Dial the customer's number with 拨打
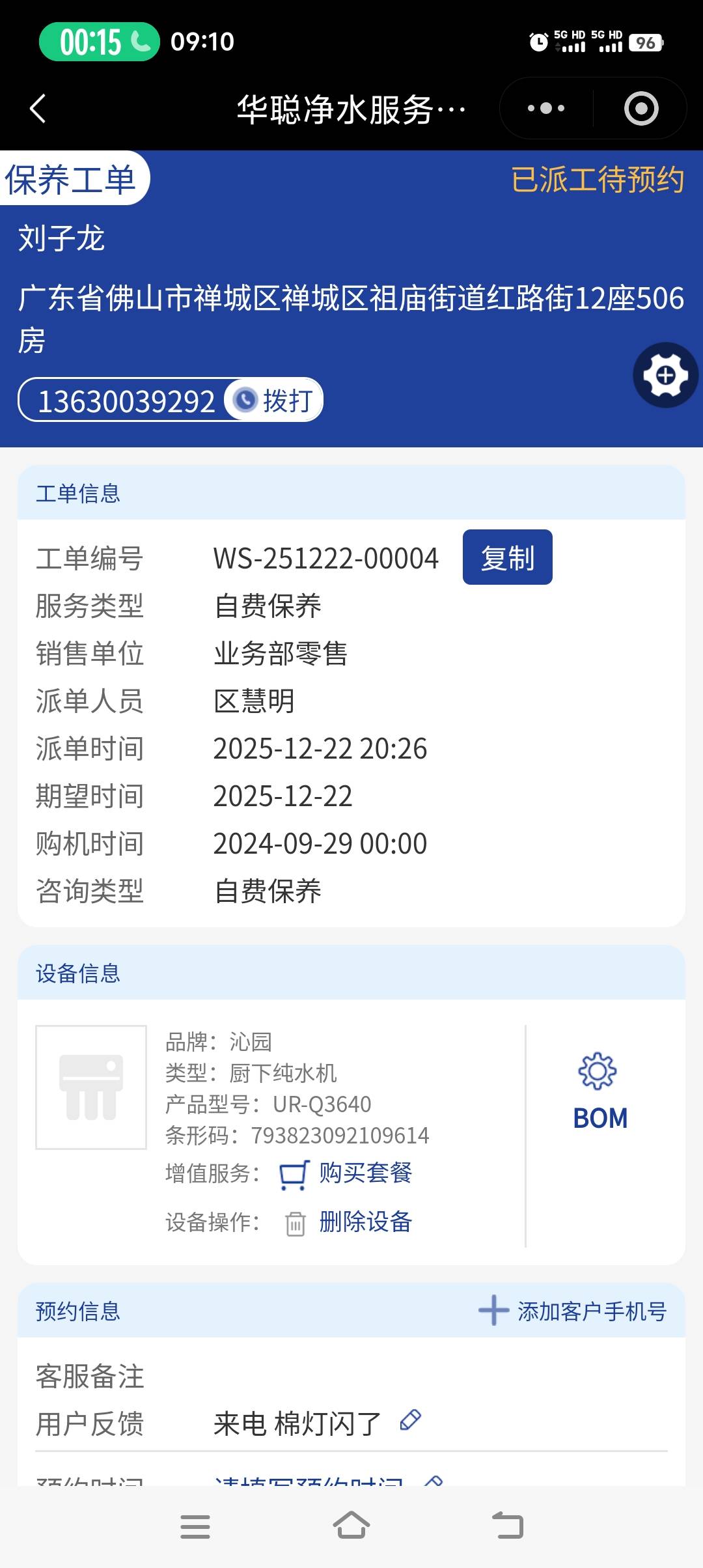 tap(275, 400)
